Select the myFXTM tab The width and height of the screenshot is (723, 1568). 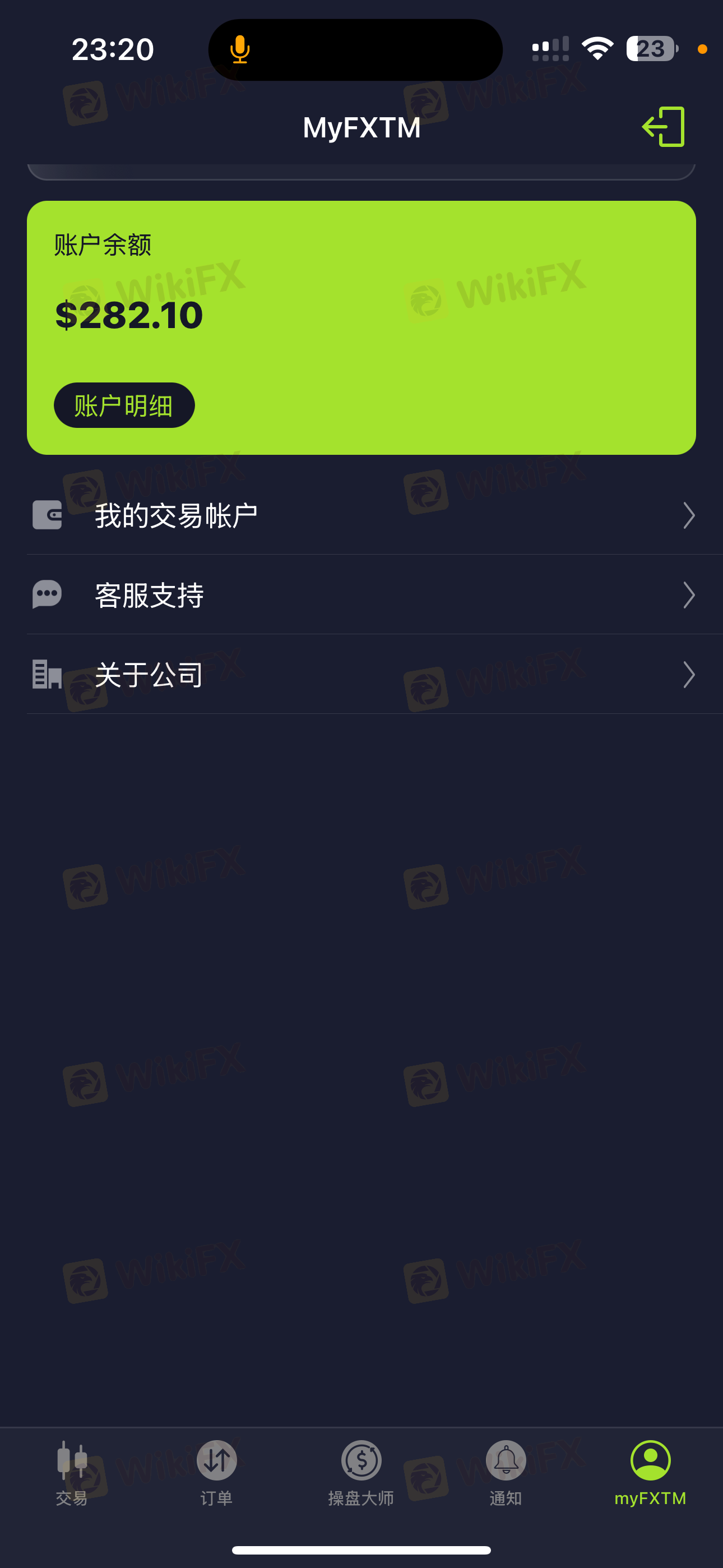click(650, 1472)
